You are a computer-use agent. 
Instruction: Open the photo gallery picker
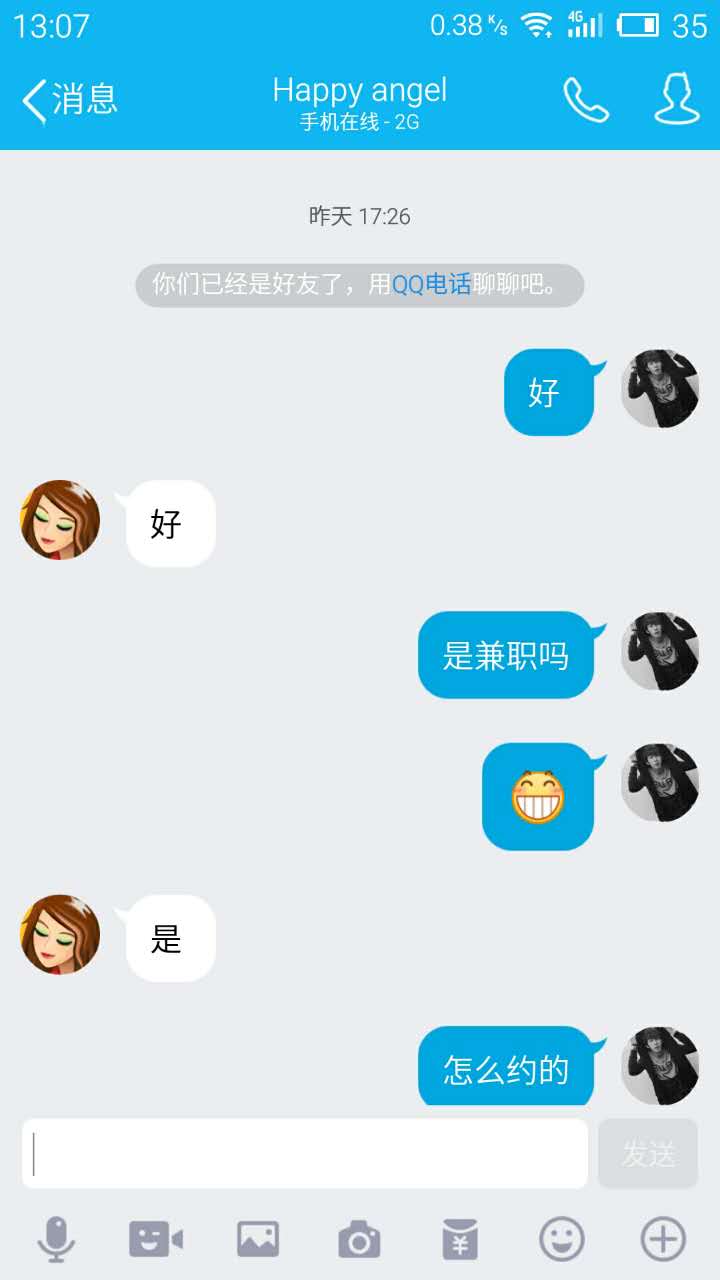click(258, 1238)
